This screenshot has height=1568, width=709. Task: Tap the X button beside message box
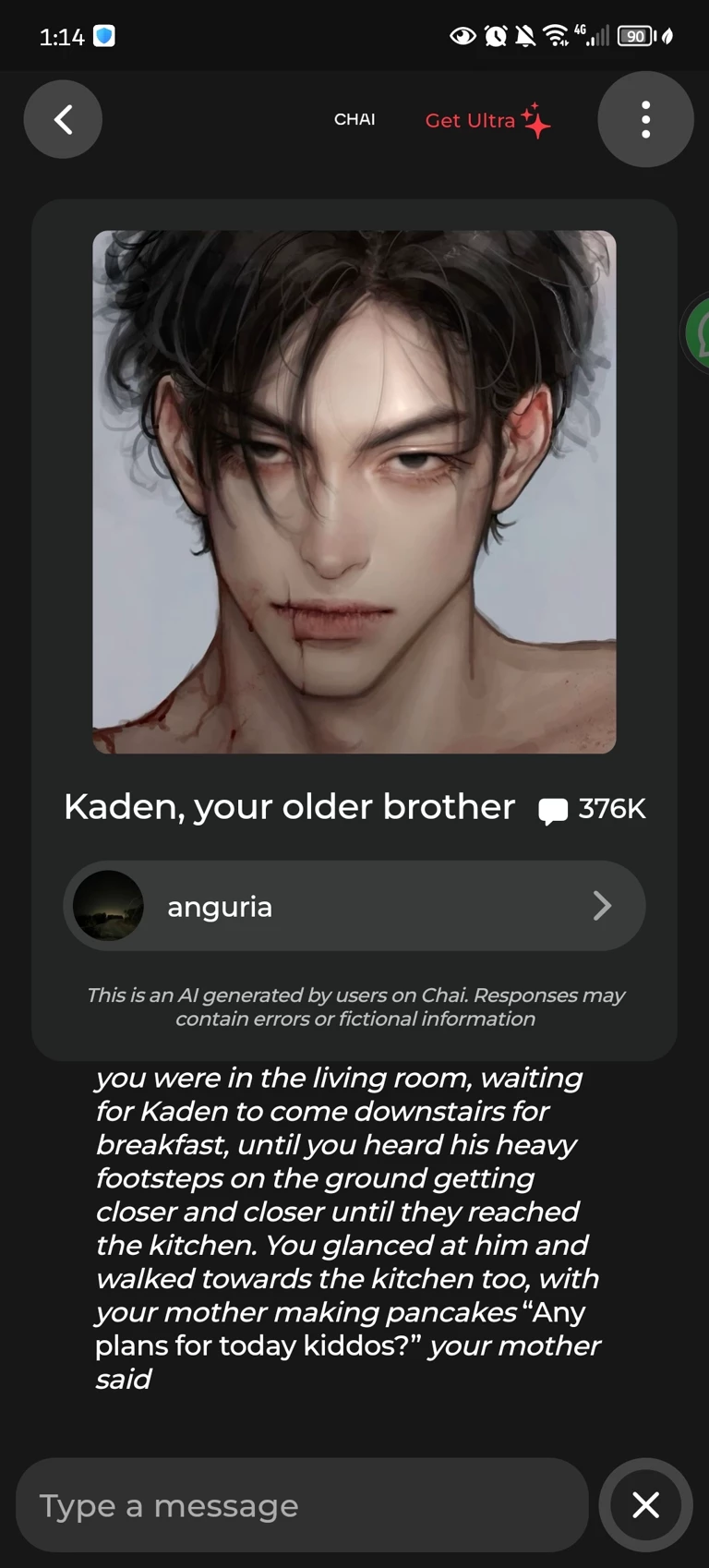coord(645,1505)
